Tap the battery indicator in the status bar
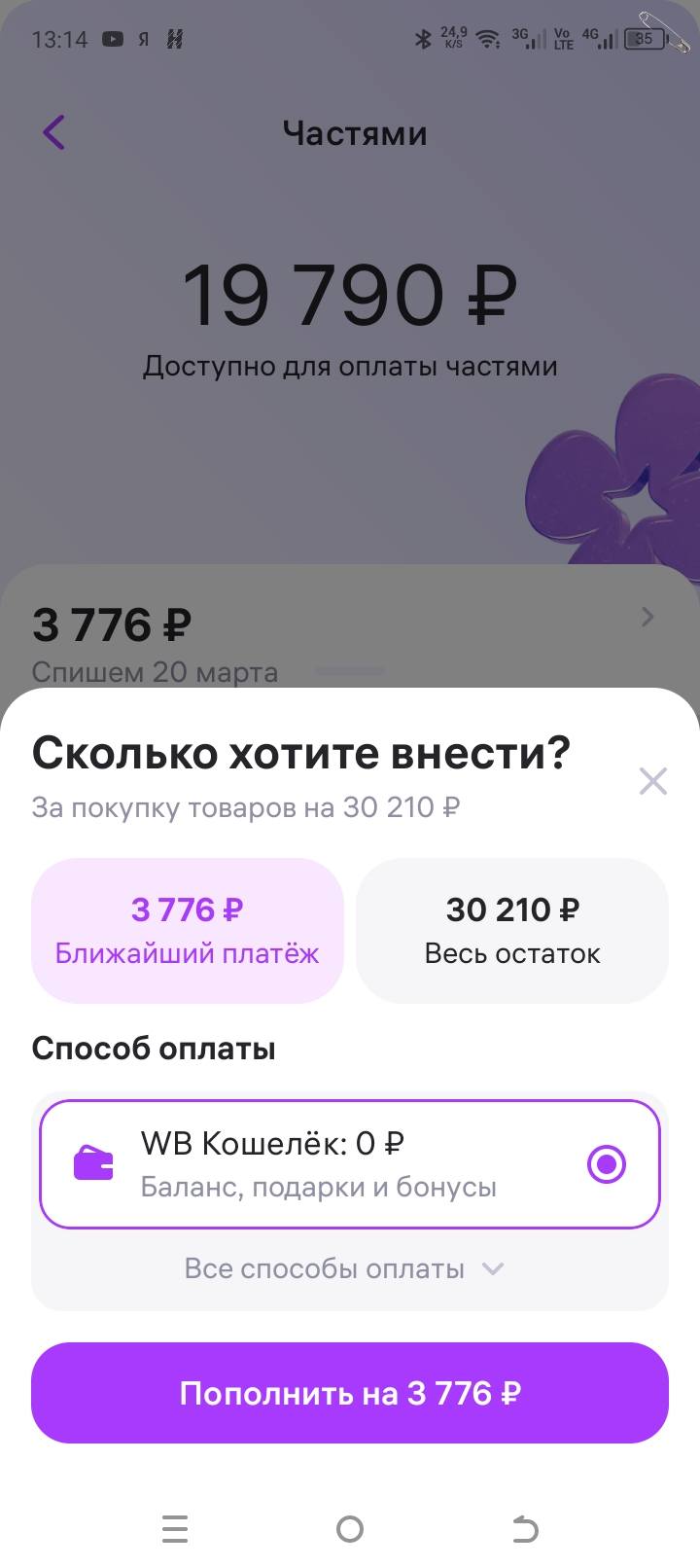Viewport: 700px width, 1568px height. coord(646,38)
